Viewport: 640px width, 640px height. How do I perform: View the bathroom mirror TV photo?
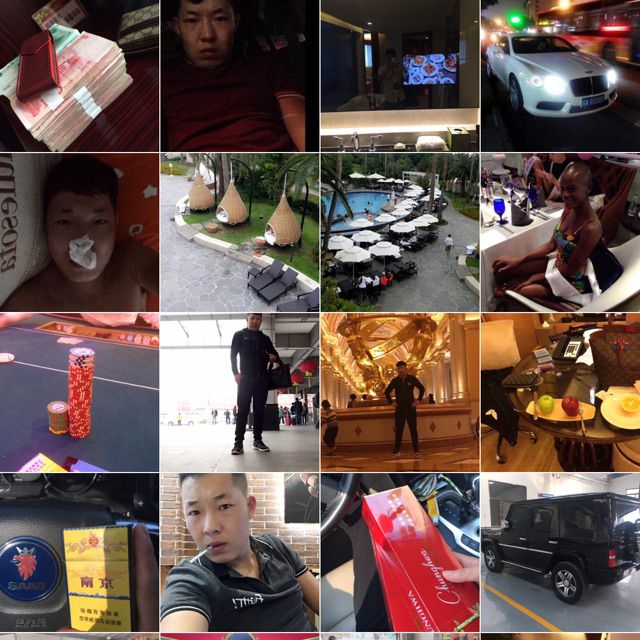tap(400, 76)
